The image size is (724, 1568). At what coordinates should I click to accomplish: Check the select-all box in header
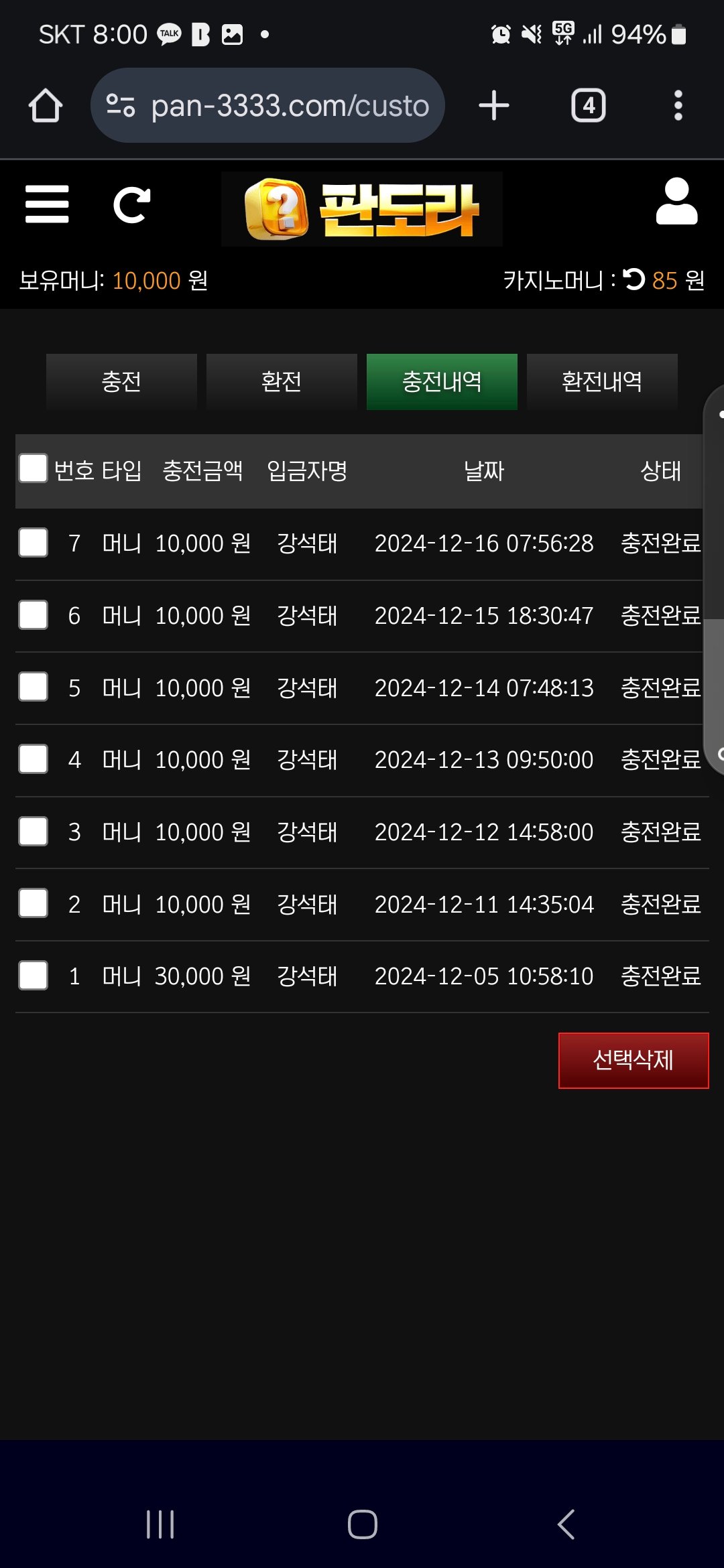[x=33, y=468]
